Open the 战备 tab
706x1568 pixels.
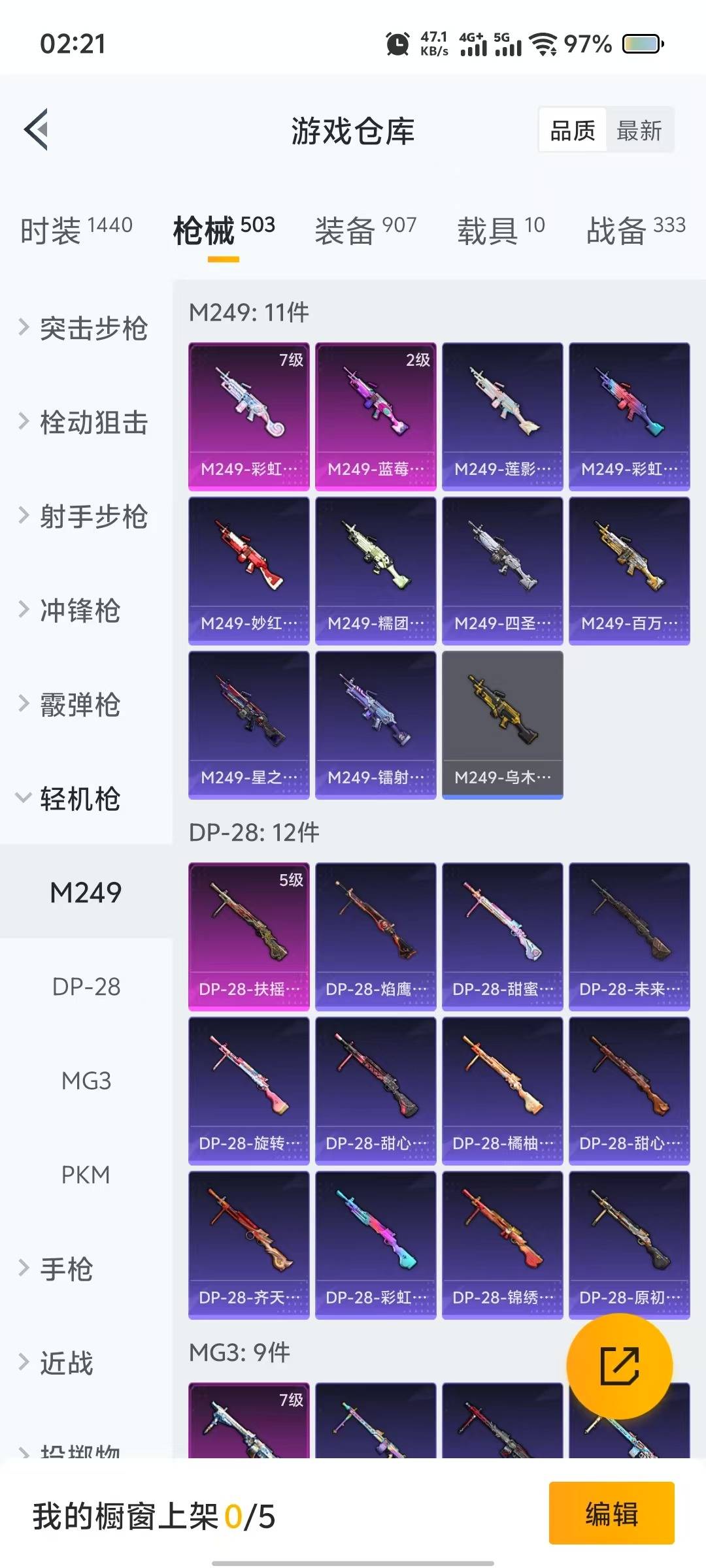click(x=636, y=230)
